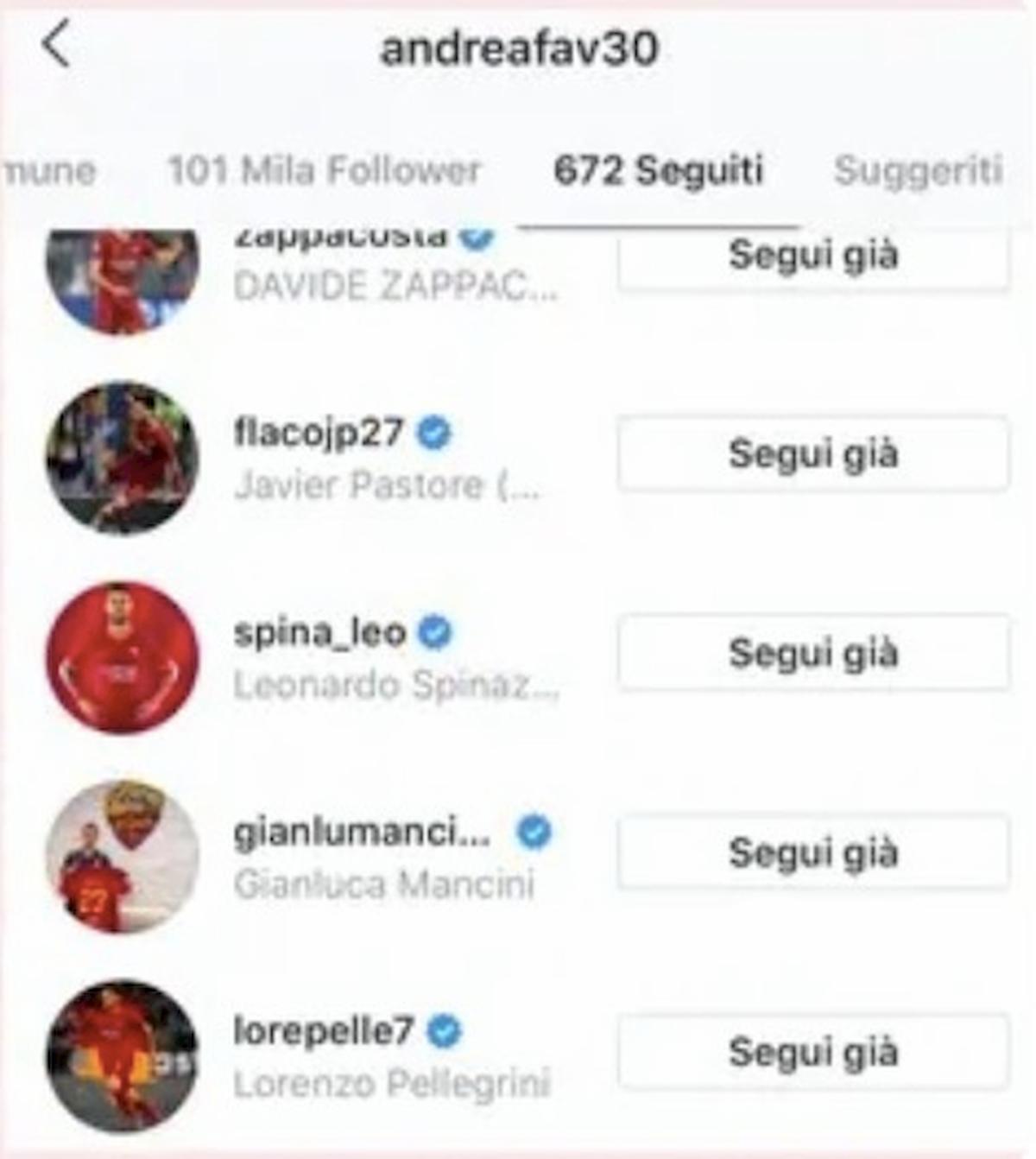The height and width of the screenshot is (1159, 1036).
Task: Open zappacosta's profile picture
Action: [x=121, y=276]
